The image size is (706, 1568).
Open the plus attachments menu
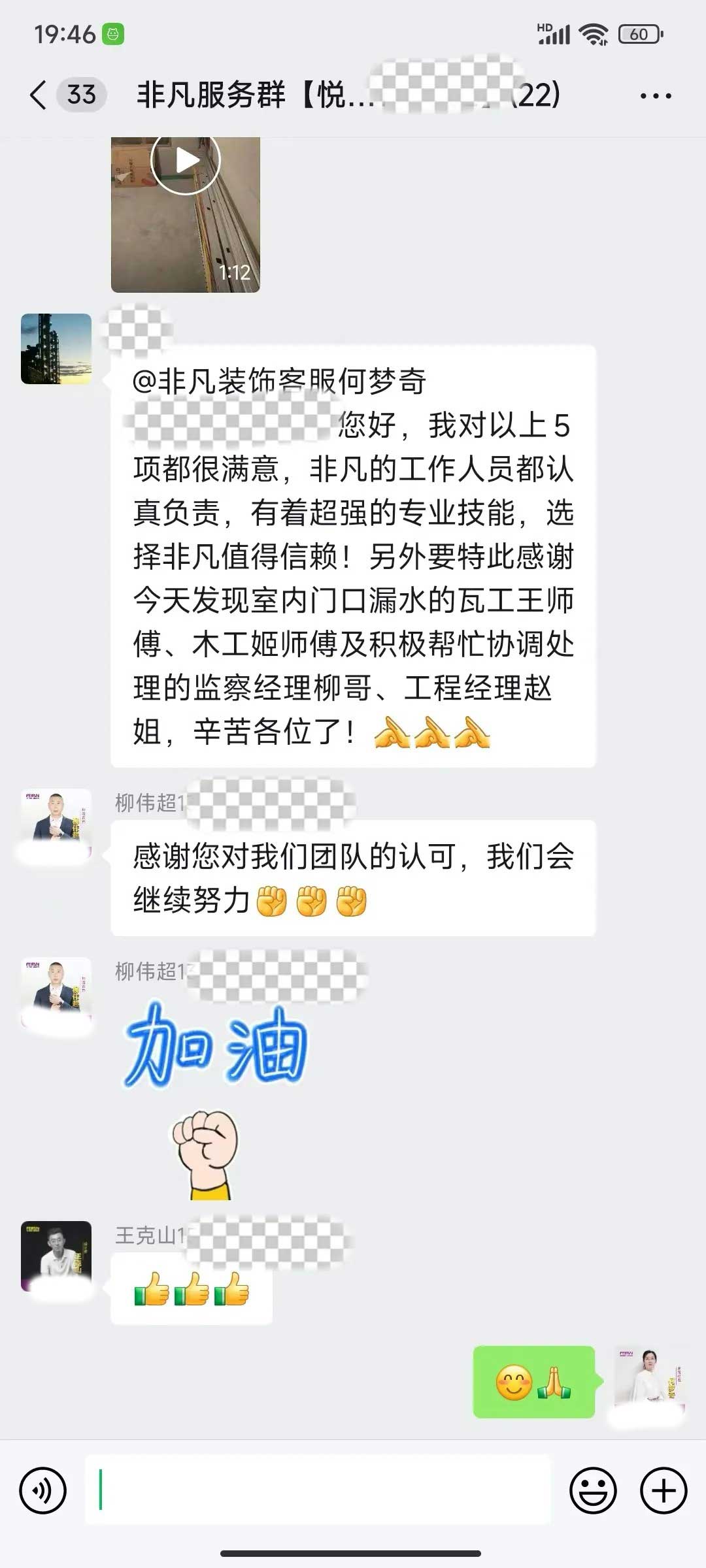(664, 1491)
